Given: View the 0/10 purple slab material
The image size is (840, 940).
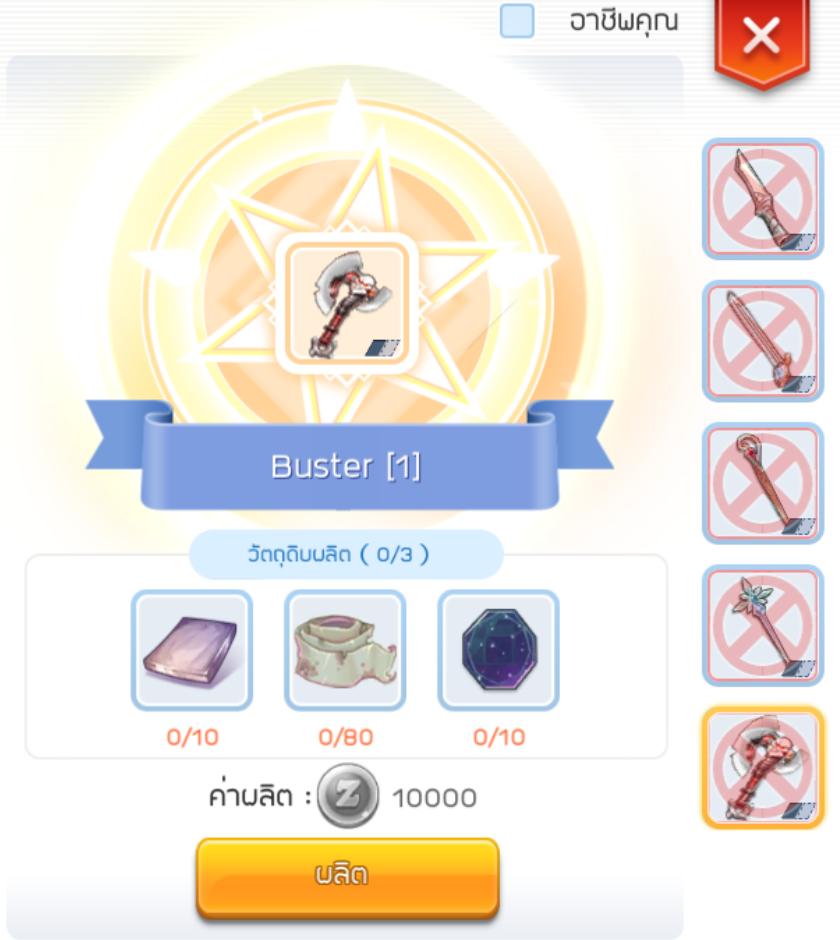Looking at the screenshot, I should pyautogui.click(x=192, y=650).
